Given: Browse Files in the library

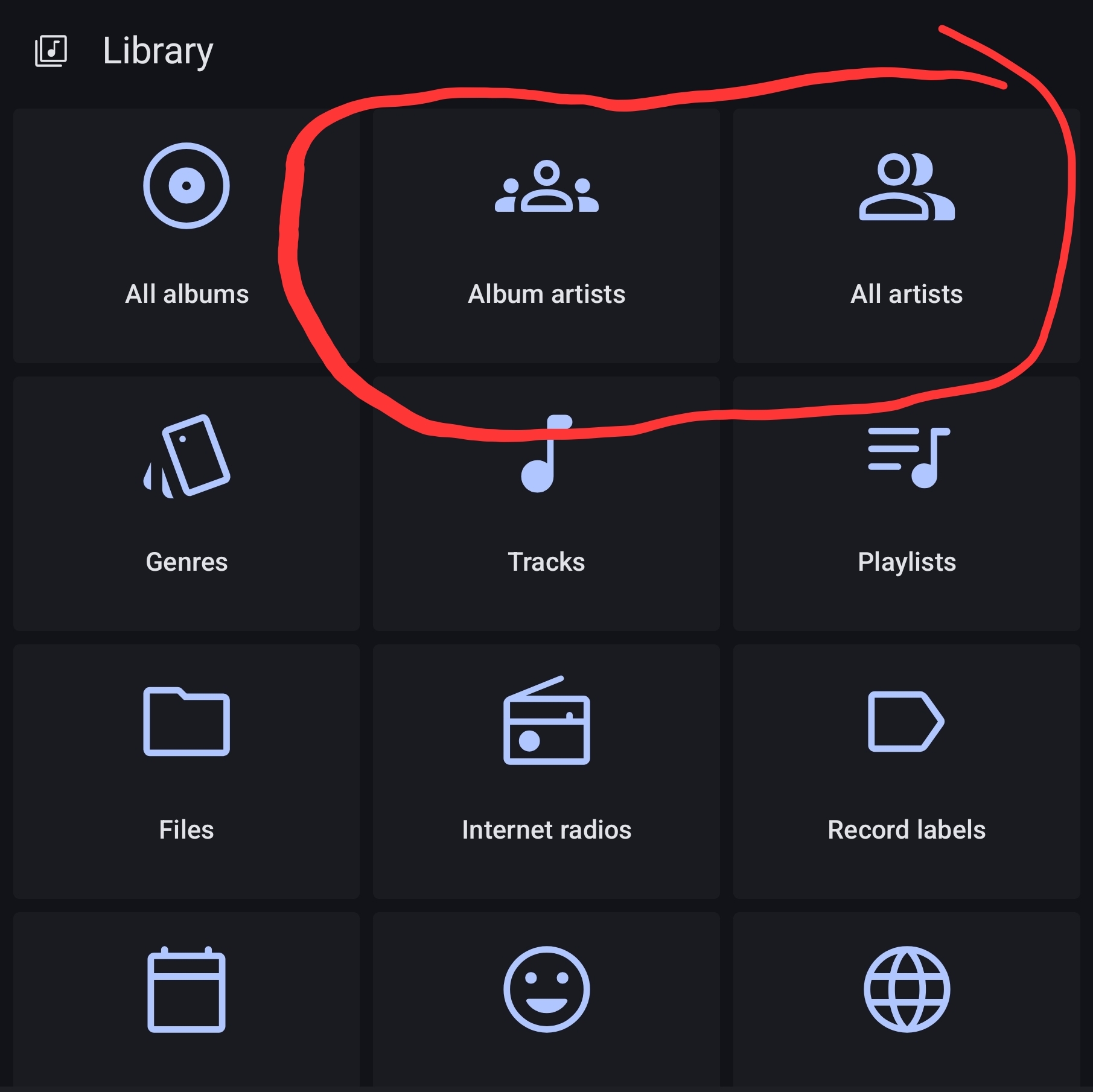Looking at the screenshot, I should [x=186, y=771].
